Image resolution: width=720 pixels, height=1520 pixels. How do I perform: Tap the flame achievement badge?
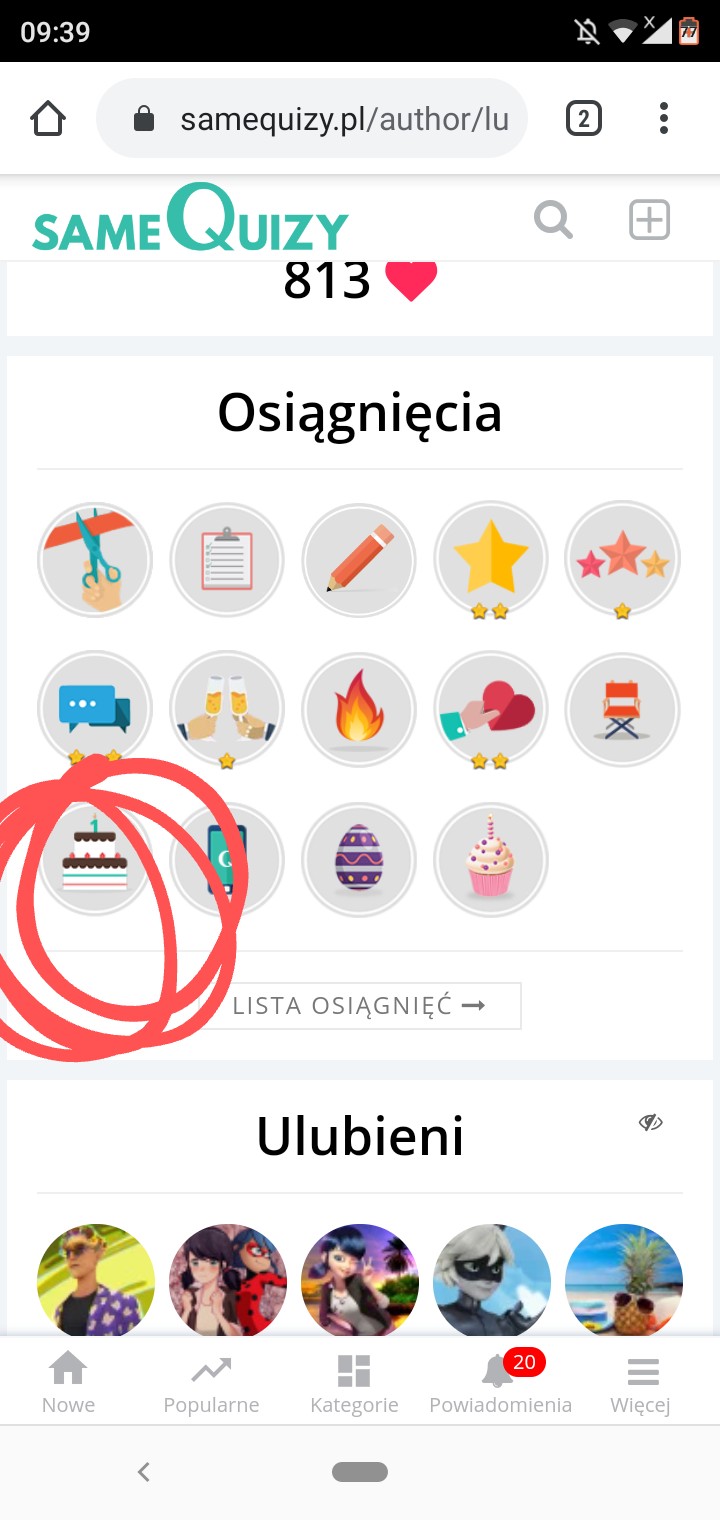(x=359, y=709)
